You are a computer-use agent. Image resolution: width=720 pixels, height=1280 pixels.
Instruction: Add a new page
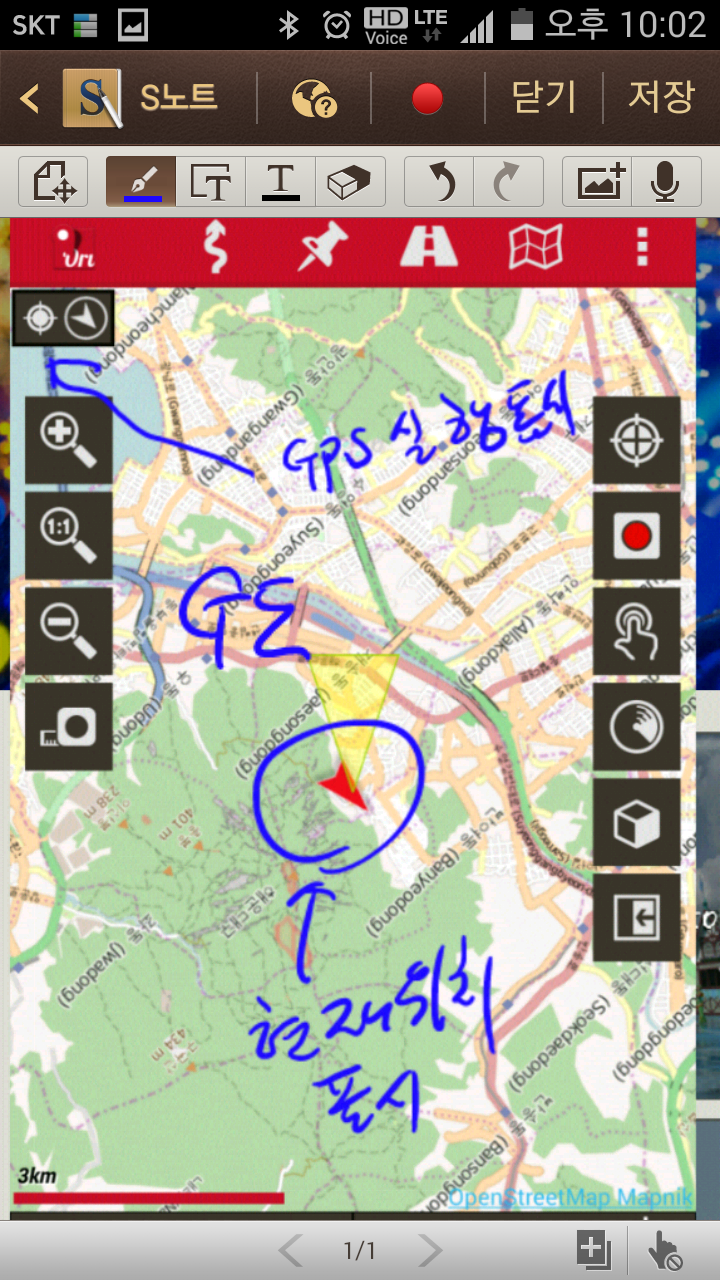[x=593, y=1250]
